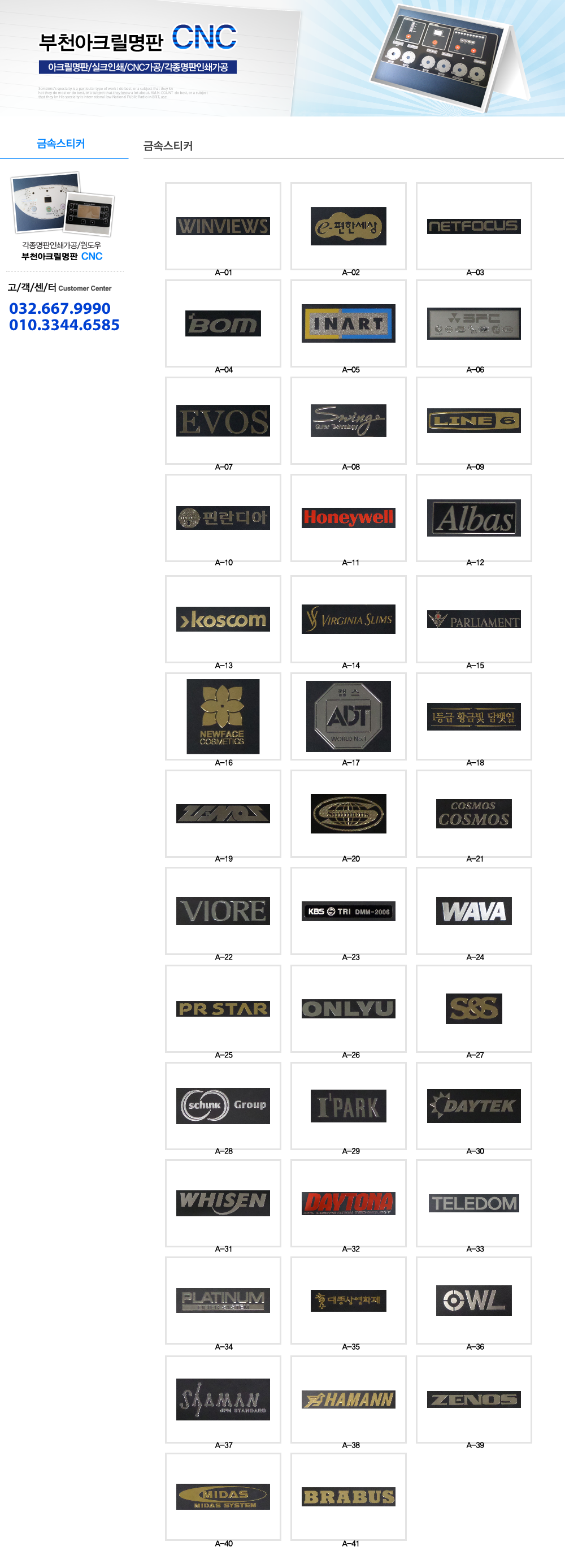Open the TELEDOM A-33 tile

[474, 1203]
